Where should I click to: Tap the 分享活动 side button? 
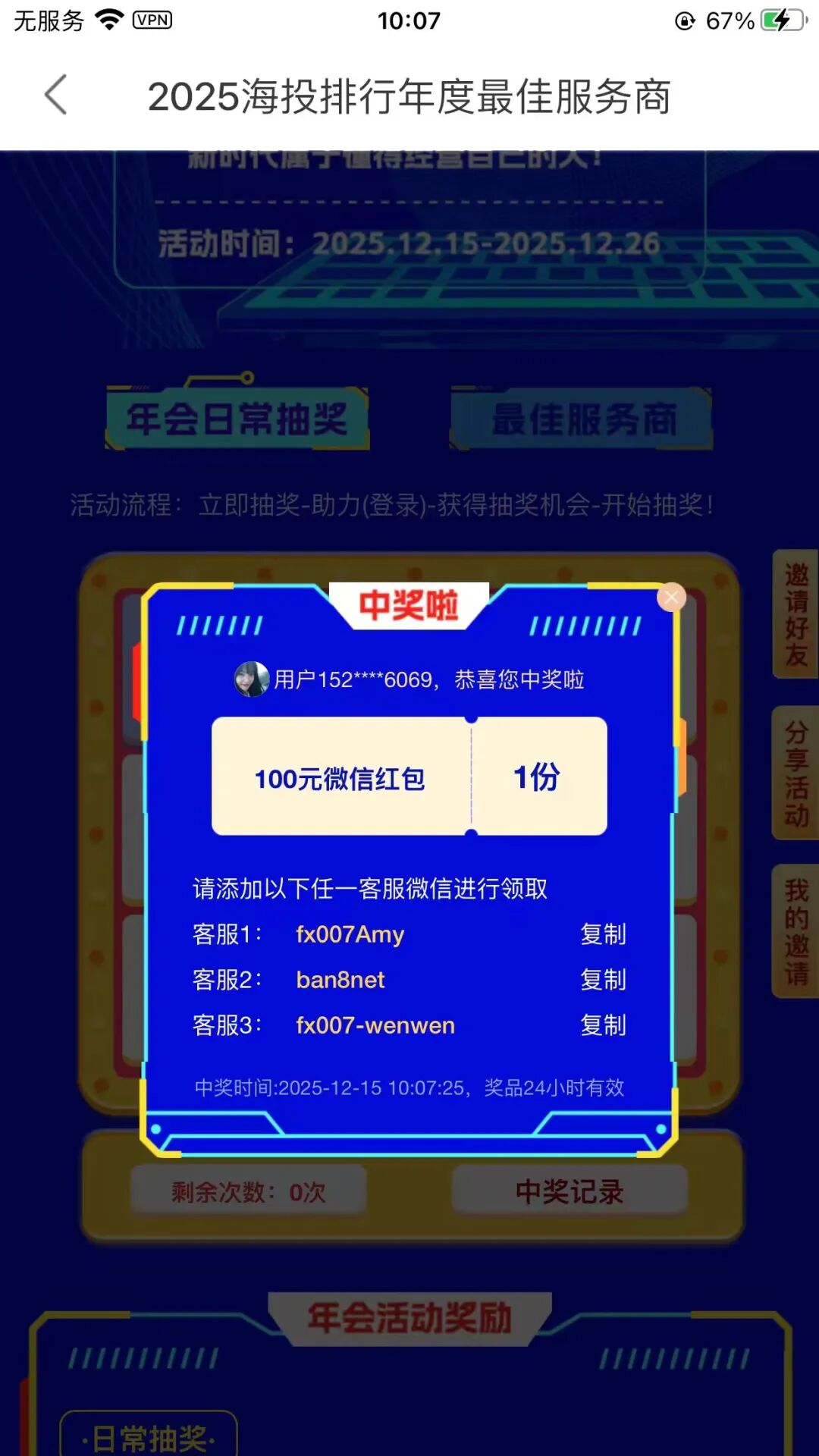pyautogui.click(x=795, y=773)
